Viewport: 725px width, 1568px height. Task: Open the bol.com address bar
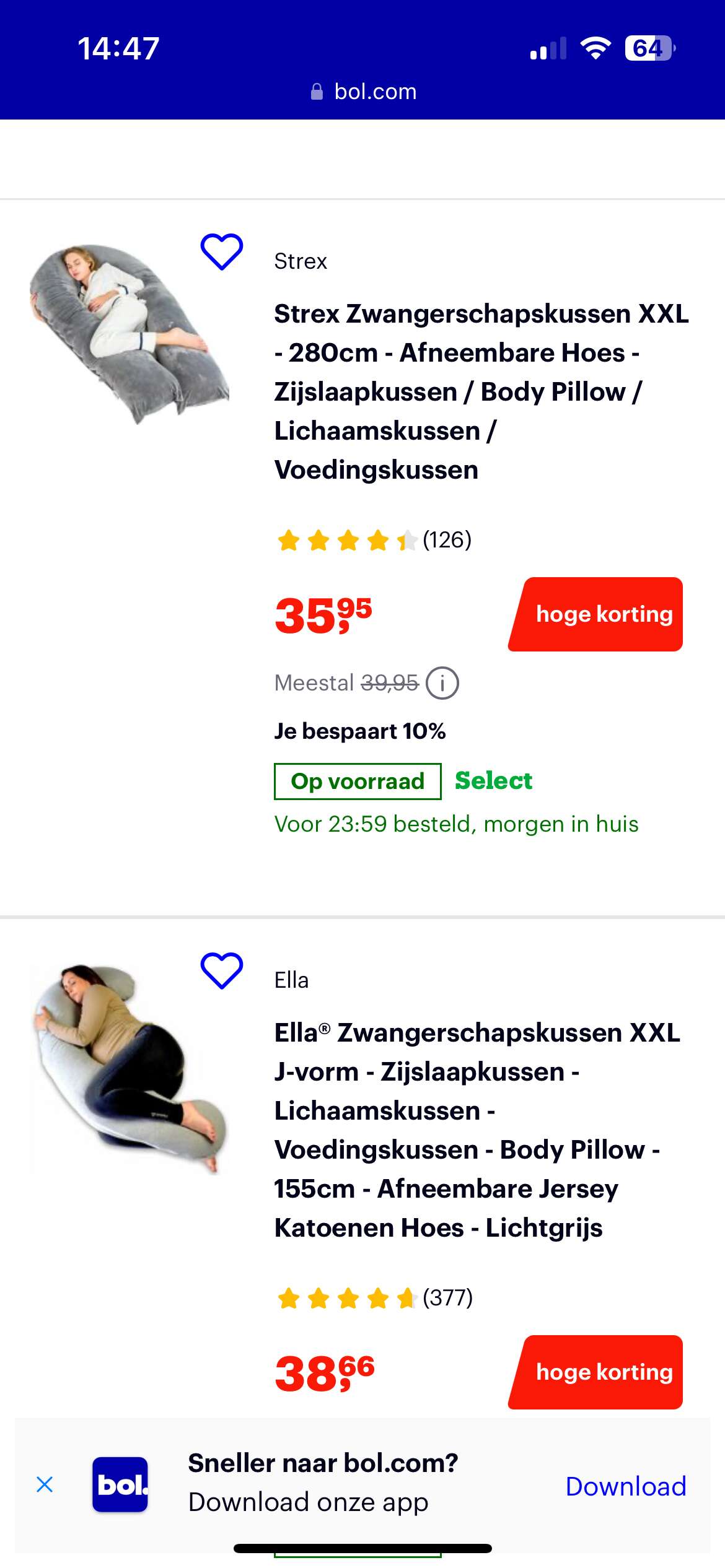[363, 92]
